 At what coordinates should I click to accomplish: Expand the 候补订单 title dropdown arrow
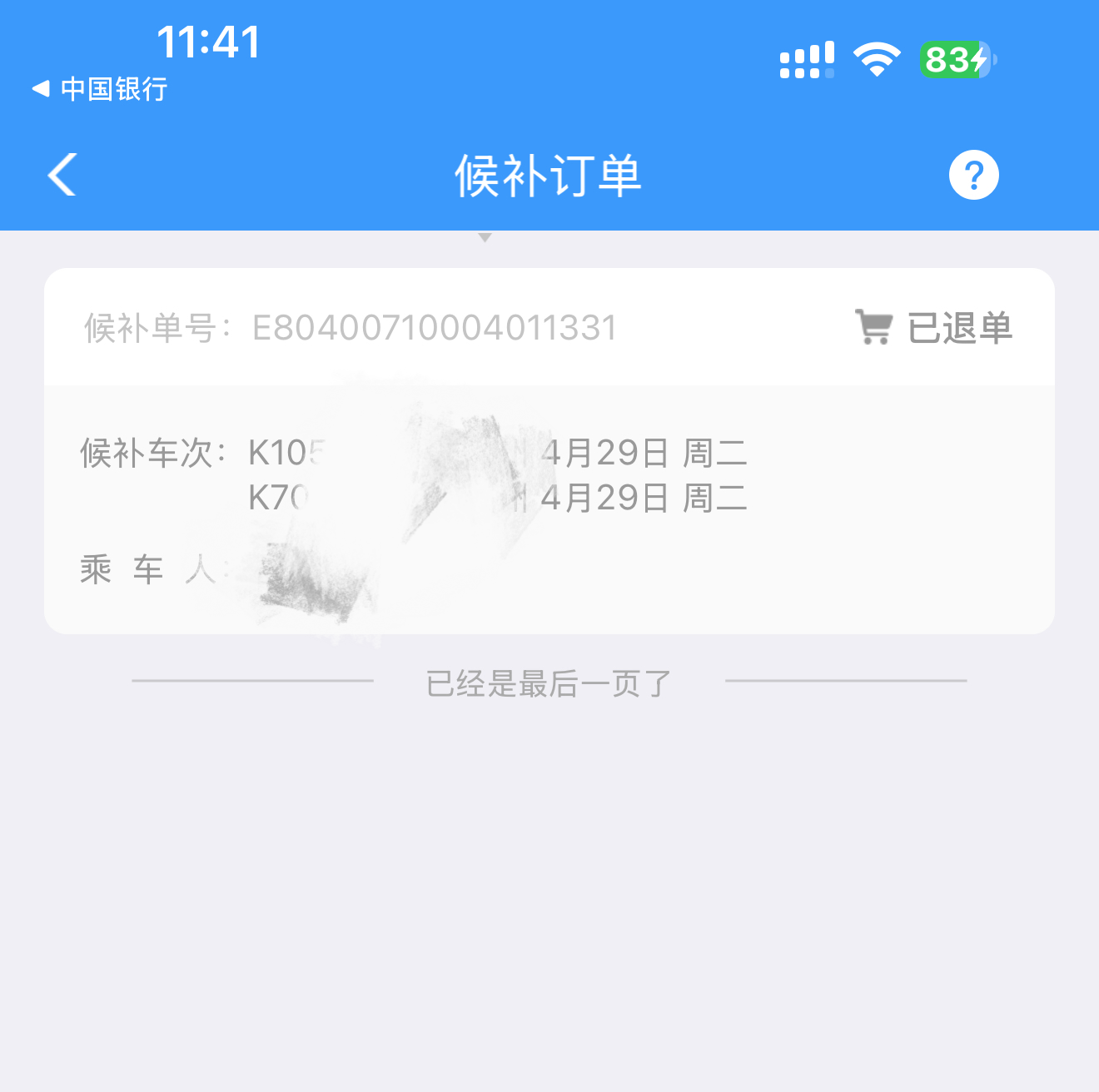pos(485,238)
